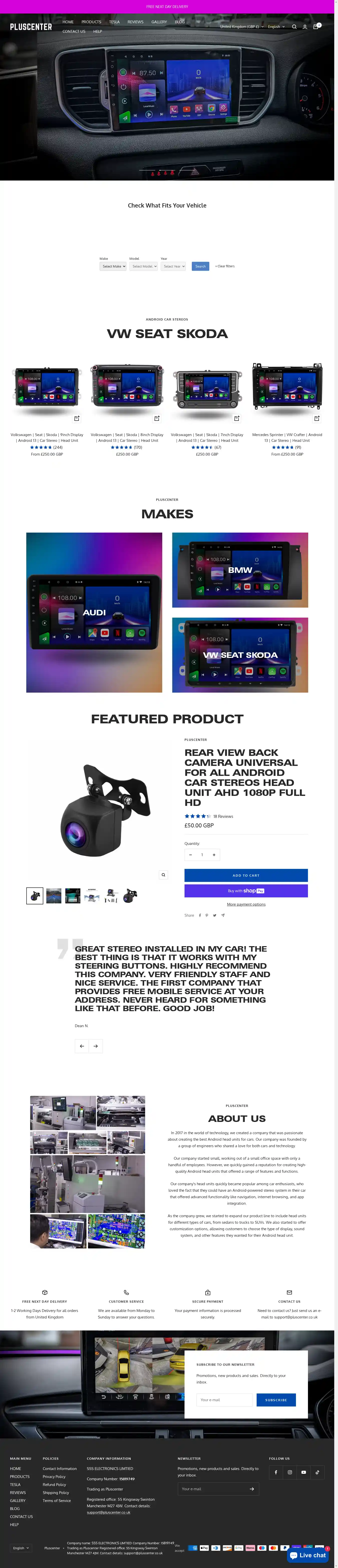The image size is (338, 1568).
Task: Search for matching vehicle stereos
Action: point(200,266)
